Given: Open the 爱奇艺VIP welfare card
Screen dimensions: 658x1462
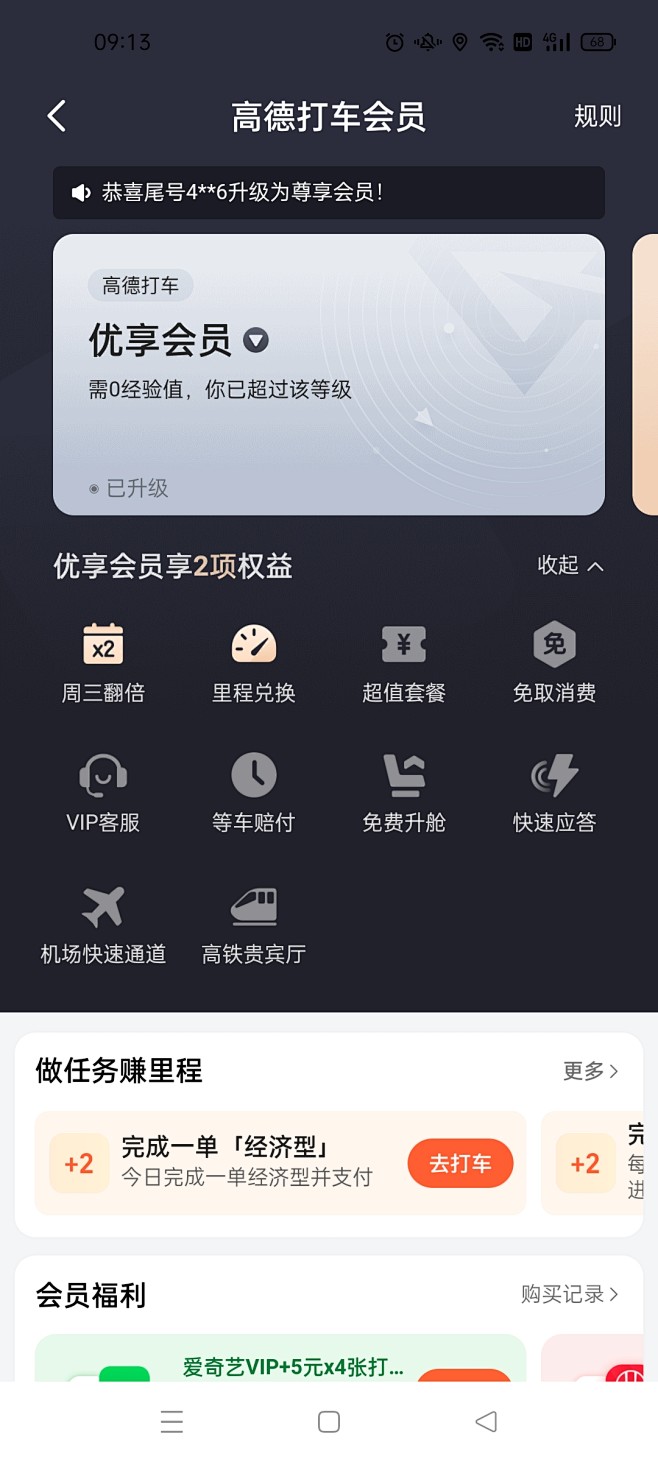Looking at the screenshot, I should (280, 1358).
